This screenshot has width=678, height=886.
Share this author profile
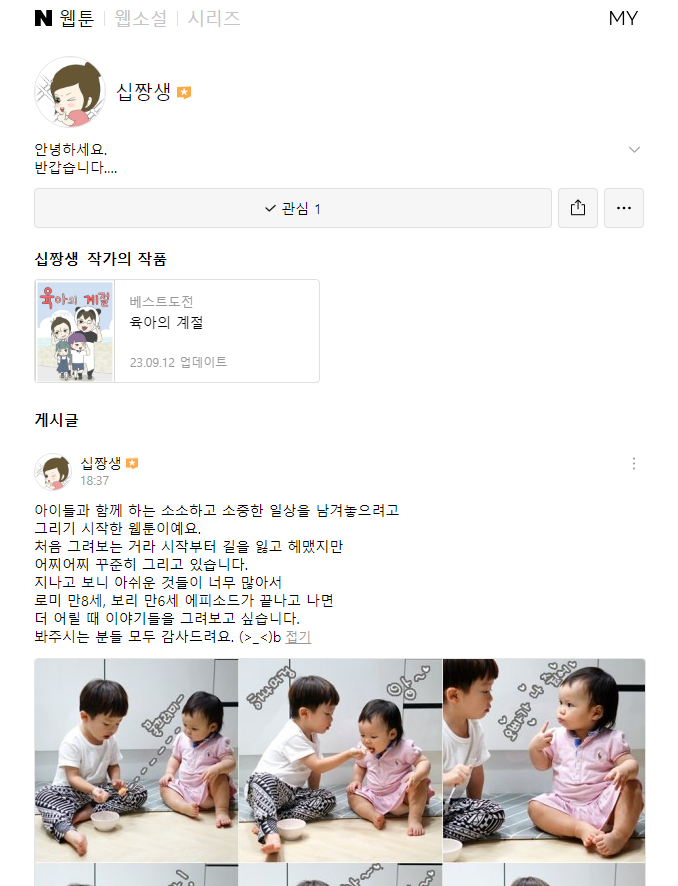point(577,208)
